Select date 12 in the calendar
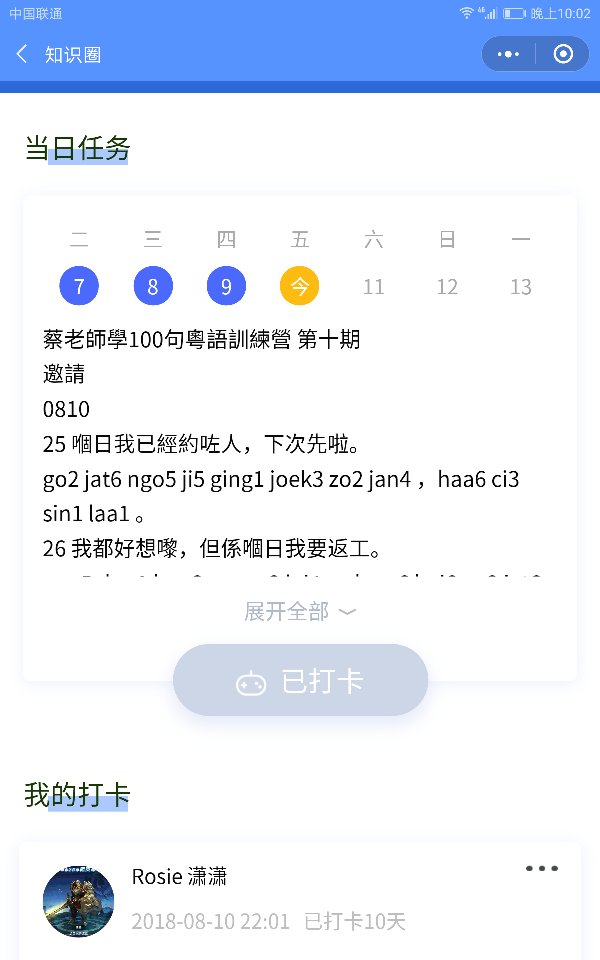This screenshot has width=600, height=960. [x=447, y=286]
